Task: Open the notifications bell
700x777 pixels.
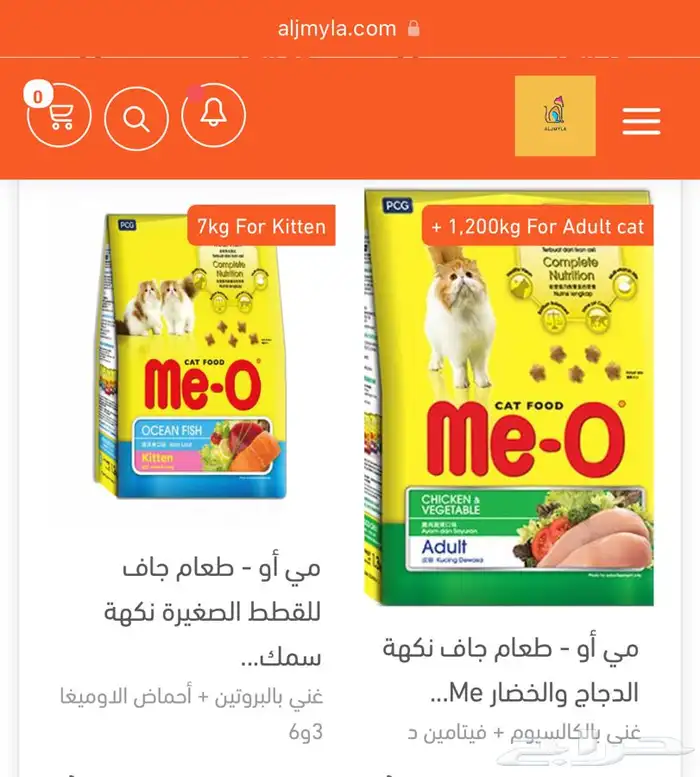Action: pyautogui.click(x=214, y=115)
